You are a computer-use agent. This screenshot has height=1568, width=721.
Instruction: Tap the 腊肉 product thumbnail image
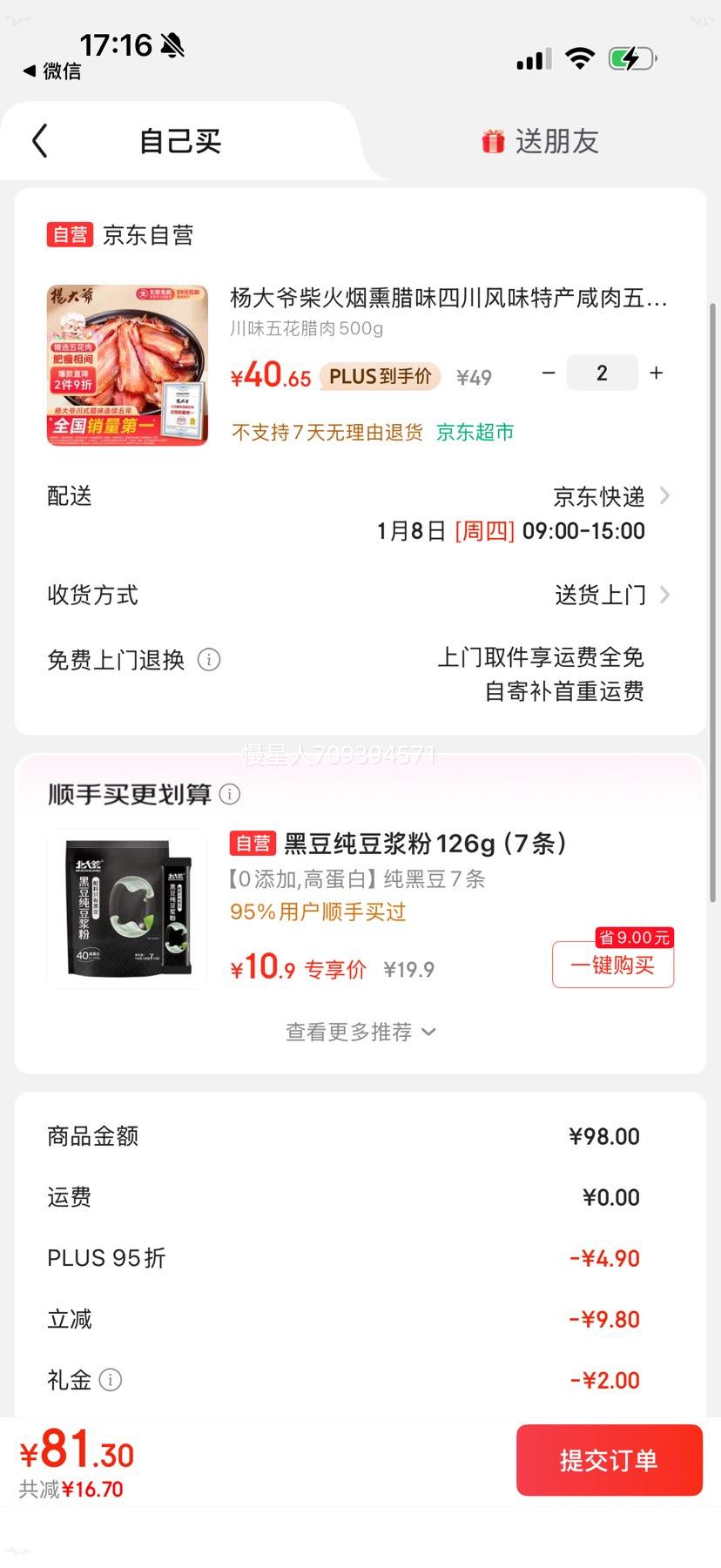point(126,365)
